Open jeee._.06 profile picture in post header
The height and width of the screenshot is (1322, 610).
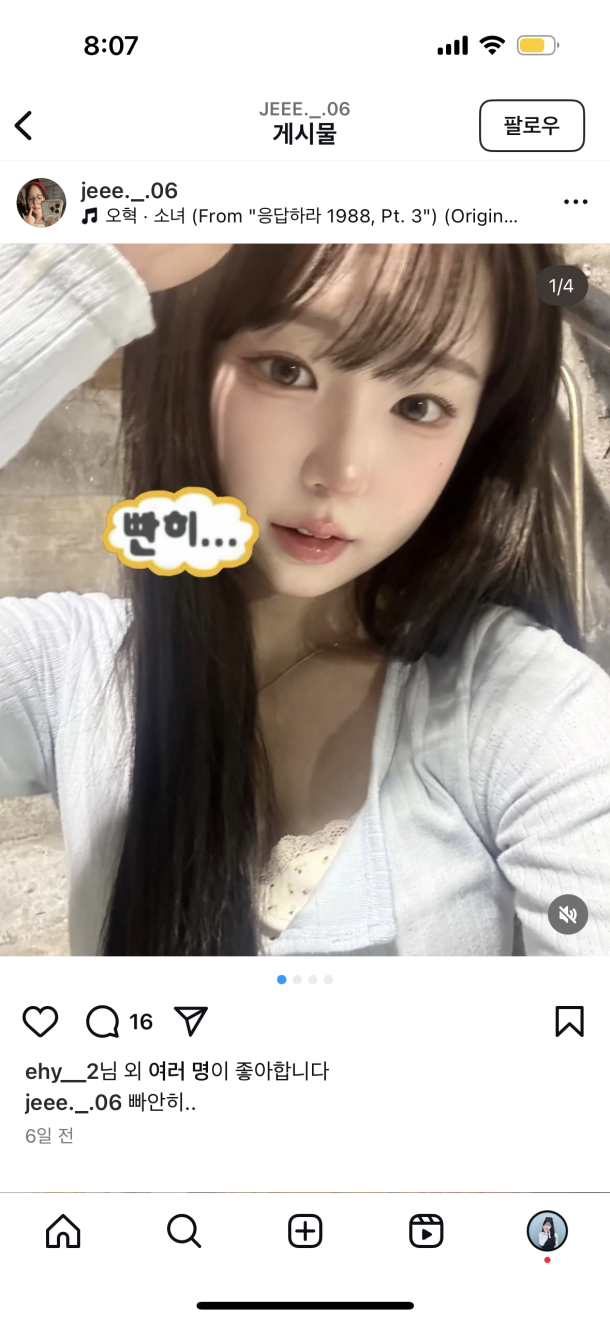coord(41,203)
